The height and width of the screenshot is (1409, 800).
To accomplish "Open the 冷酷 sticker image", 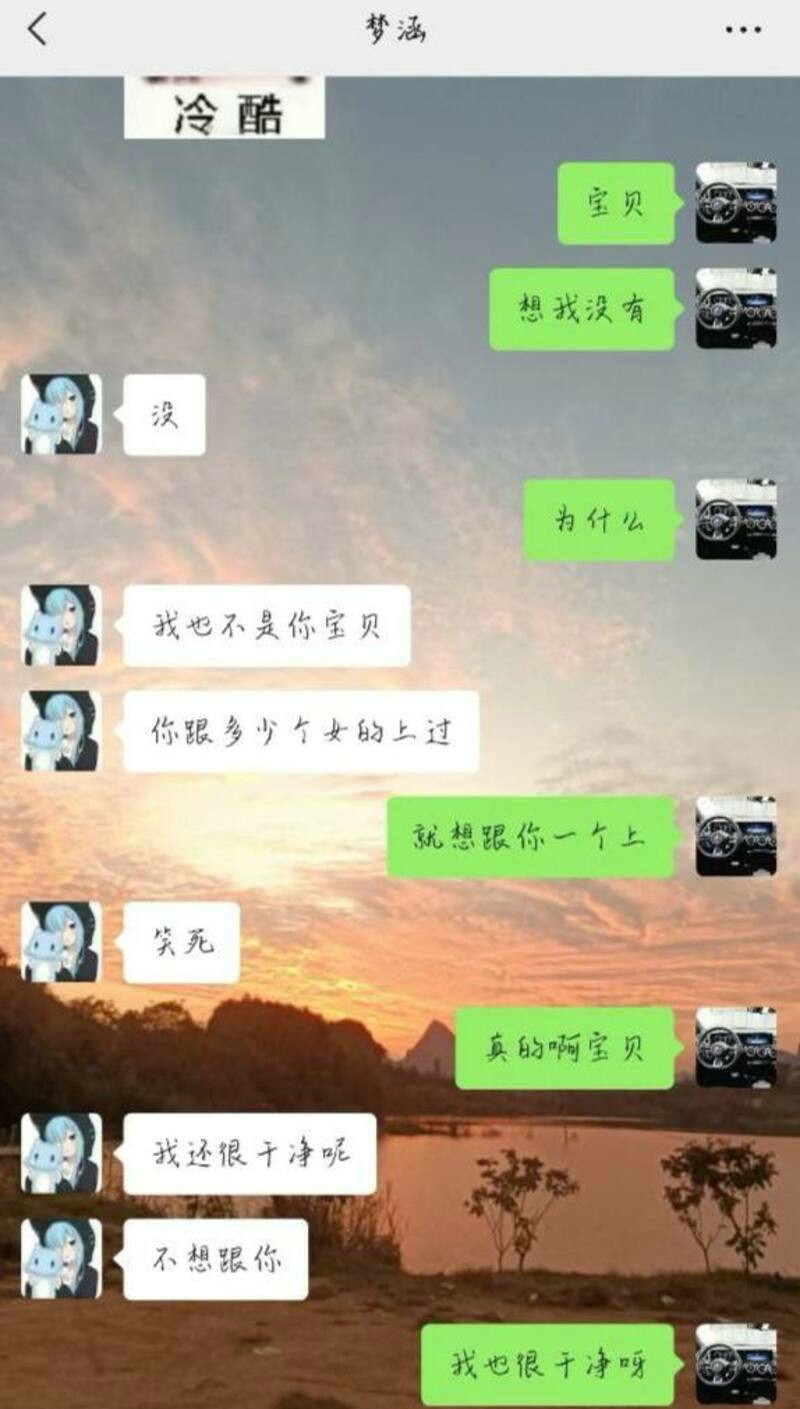I will point(224,108).
